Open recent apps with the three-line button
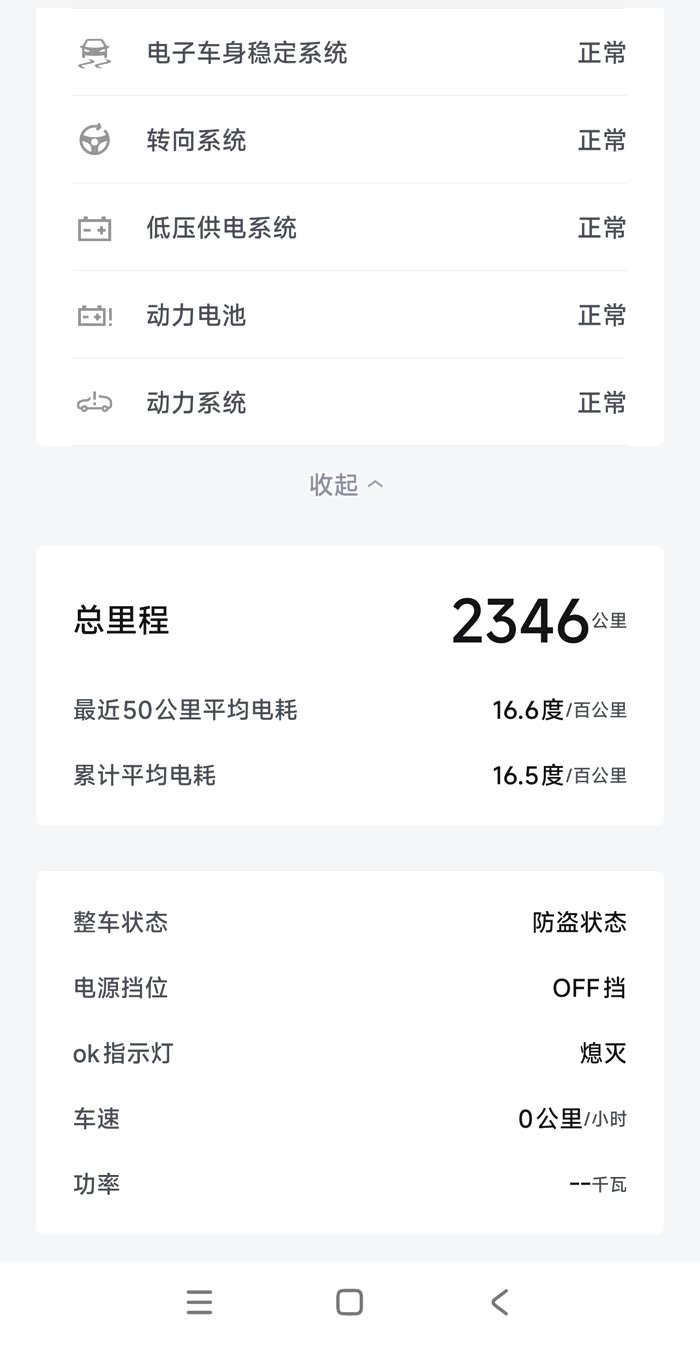700x1348 pixels. coord(199,1302)
